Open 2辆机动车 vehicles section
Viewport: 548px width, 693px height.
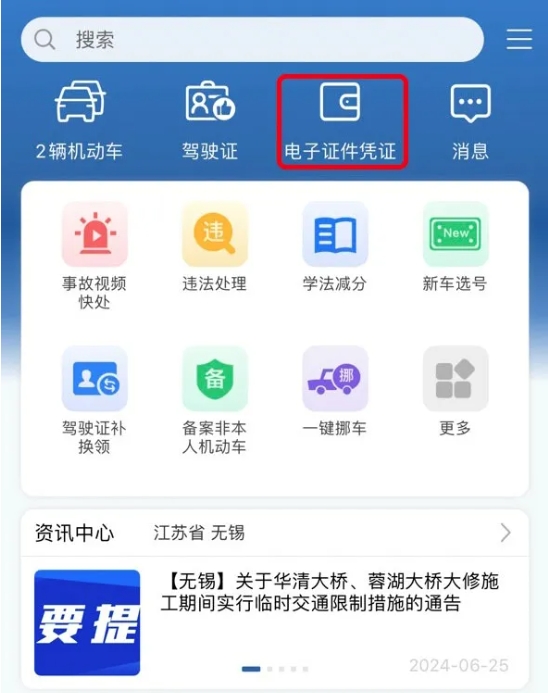(x=80, y=120)
